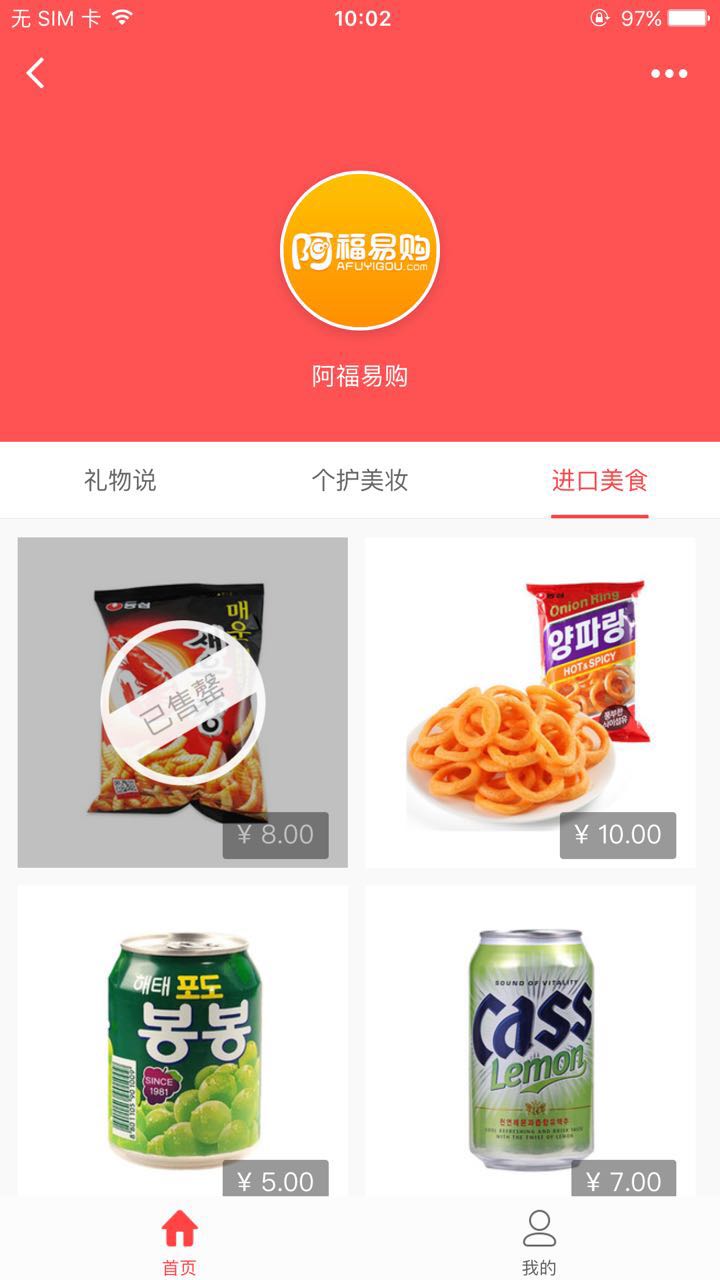Screen dimensions: 720x1280
Task: View the Onion Ring snack for ¥10.00
Action: coord(530,702)
